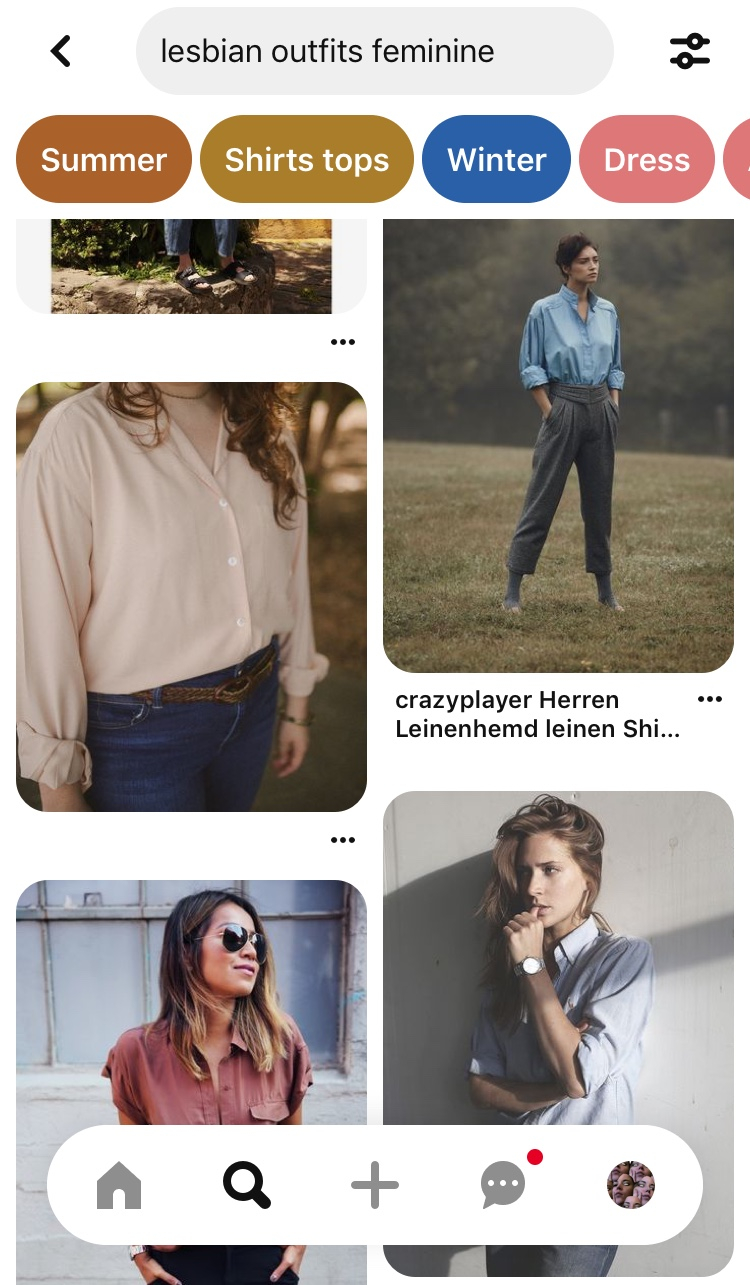
Task: Go to the Home tab
Action: 119,1186
